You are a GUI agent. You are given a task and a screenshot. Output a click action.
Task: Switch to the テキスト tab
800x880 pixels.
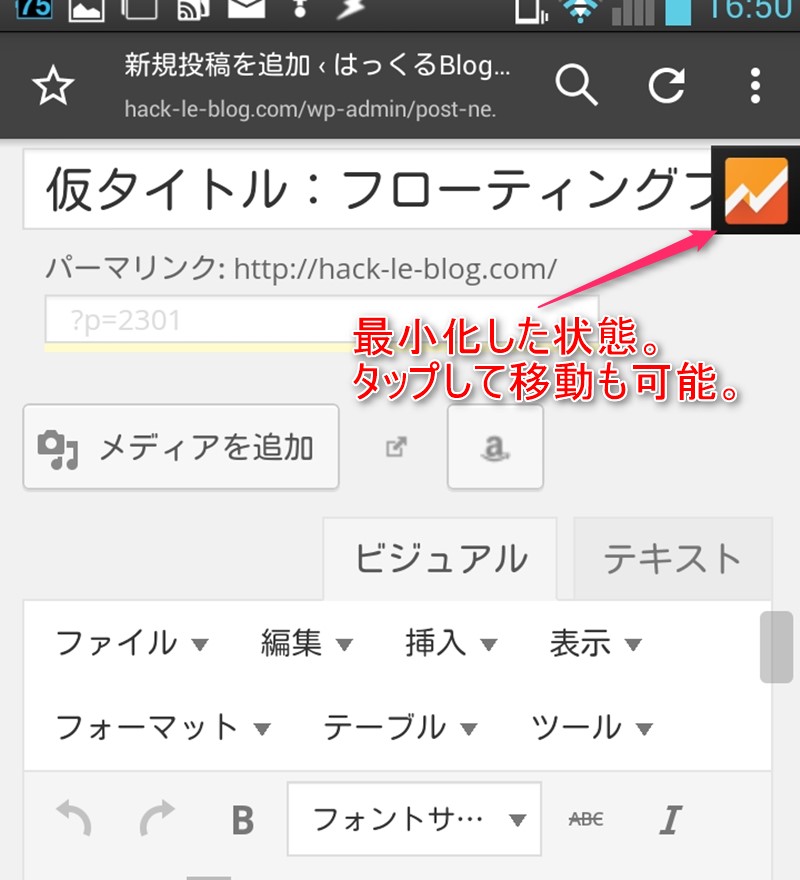[672, 559]
